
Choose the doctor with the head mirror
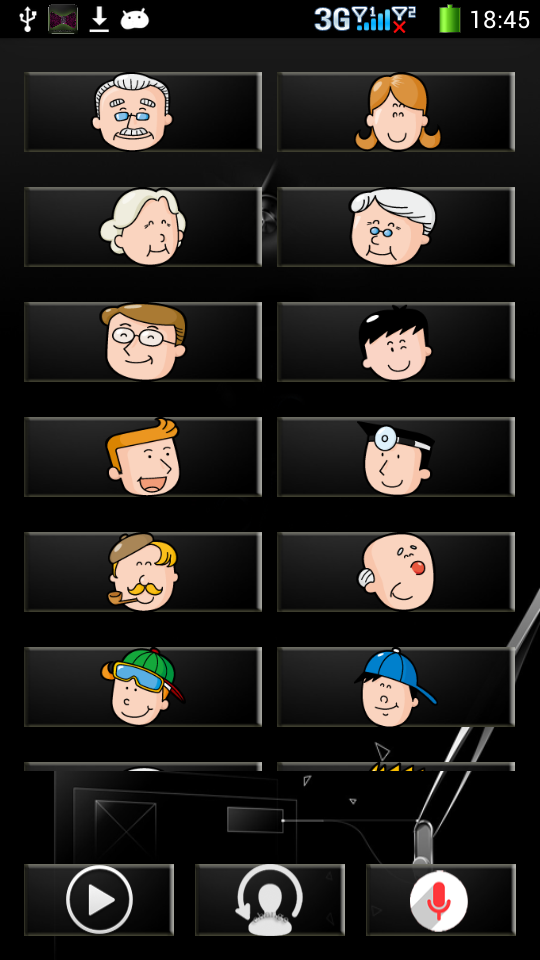click(x=396, y=457)
